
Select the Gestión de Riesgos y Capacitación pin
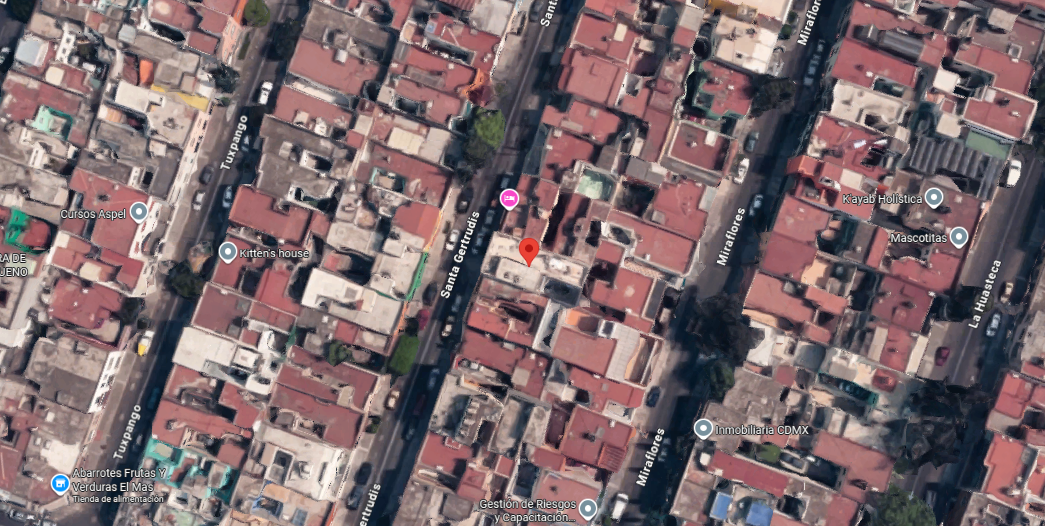[587, 509]
